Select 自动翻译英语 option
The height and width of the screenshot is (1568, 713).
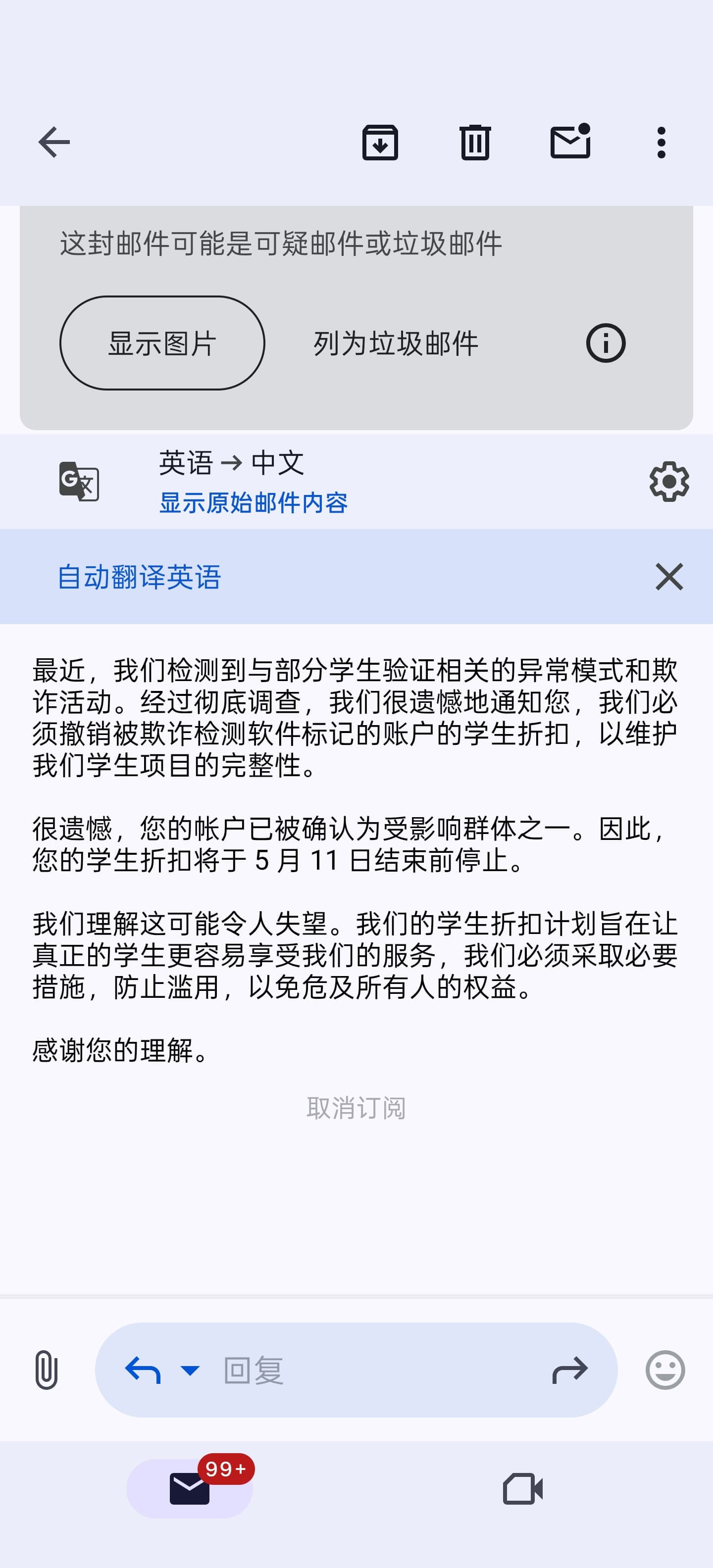pyautogui.click(x=139, y=577)
